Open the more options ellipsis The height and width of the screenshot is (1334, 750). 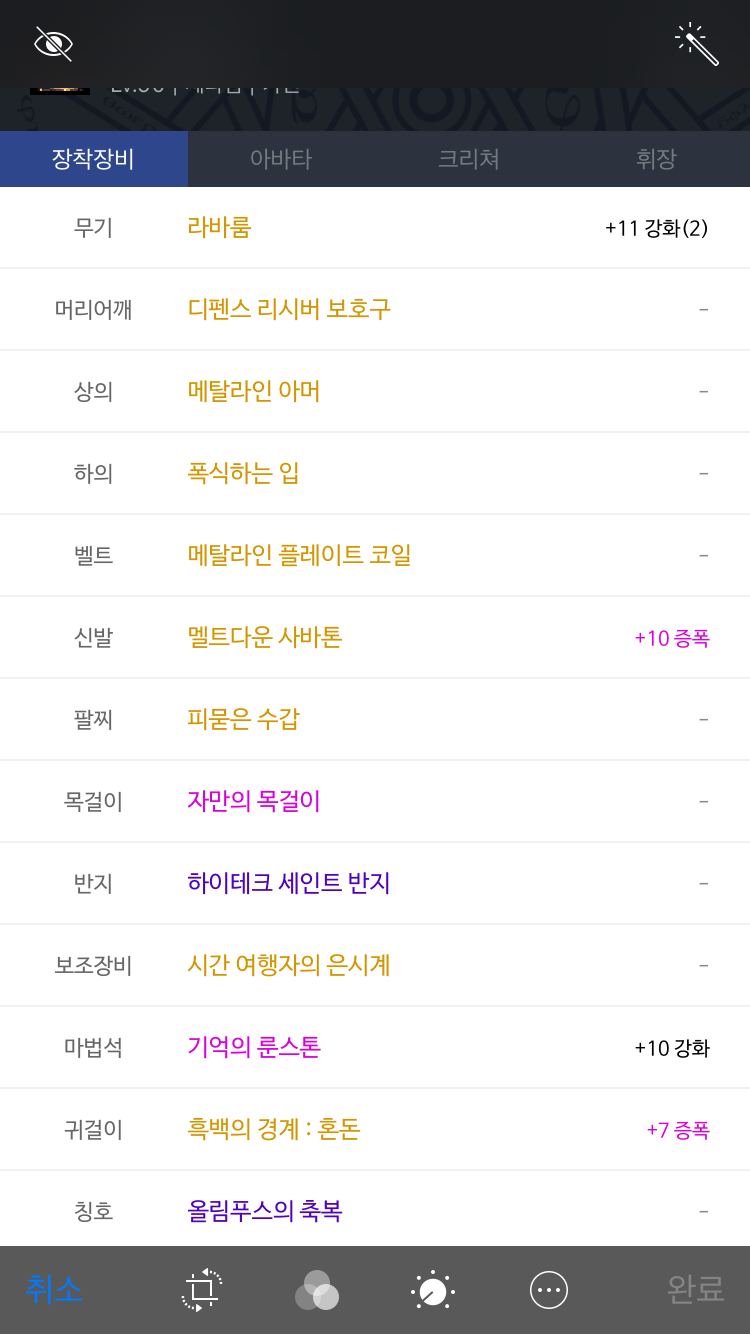[549, 1290]
